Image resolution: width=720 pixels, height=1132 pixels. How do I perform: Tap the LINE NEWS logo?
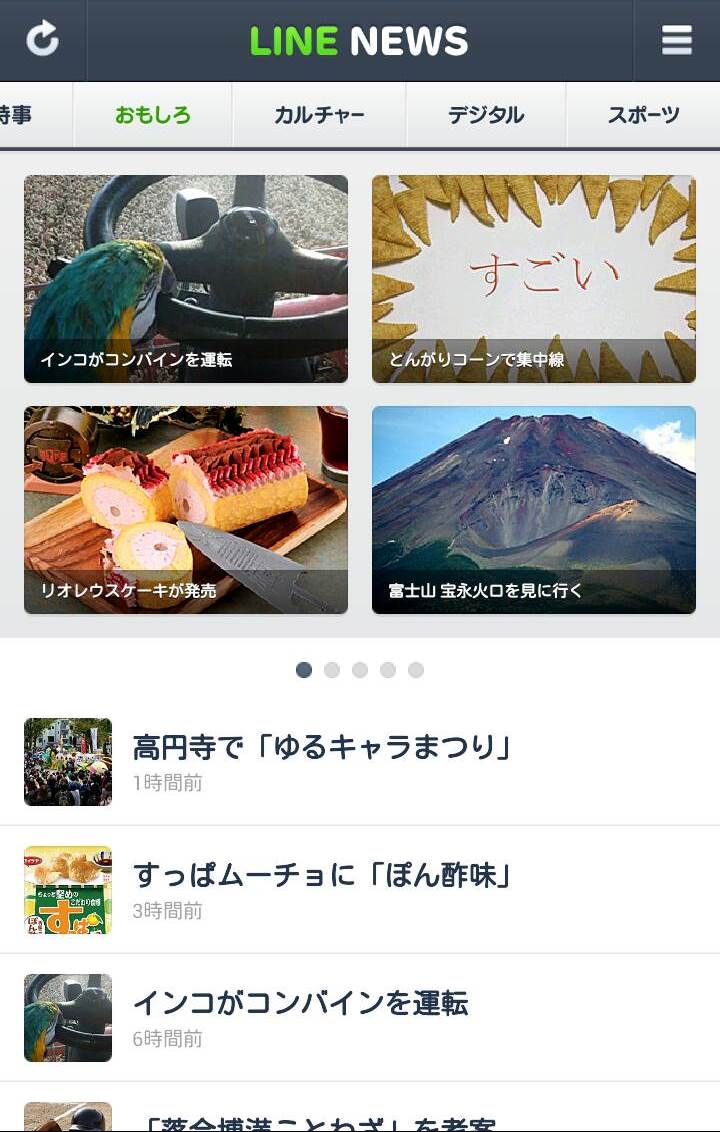pyautogui.click(x=360, y=41)
